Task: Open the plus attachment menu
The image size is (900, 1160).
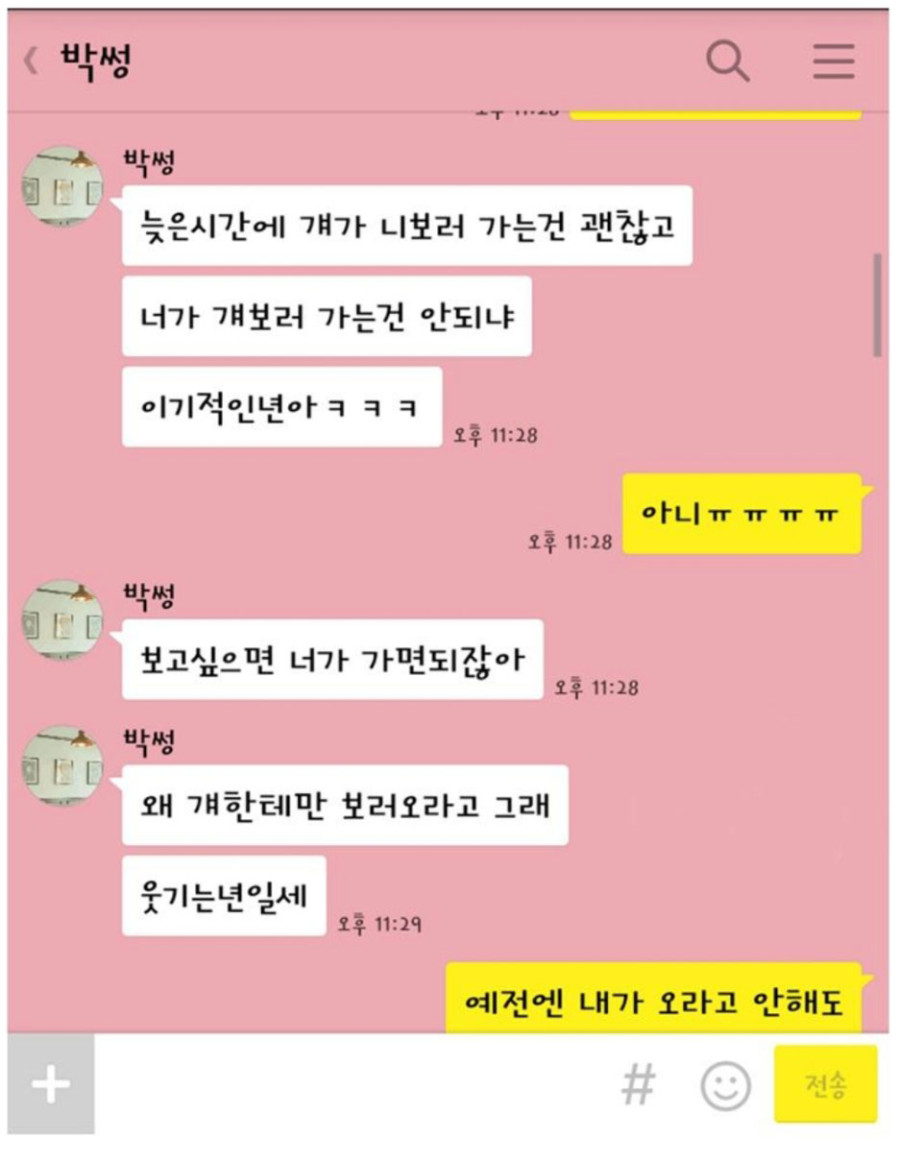Action: point(50,1084)
